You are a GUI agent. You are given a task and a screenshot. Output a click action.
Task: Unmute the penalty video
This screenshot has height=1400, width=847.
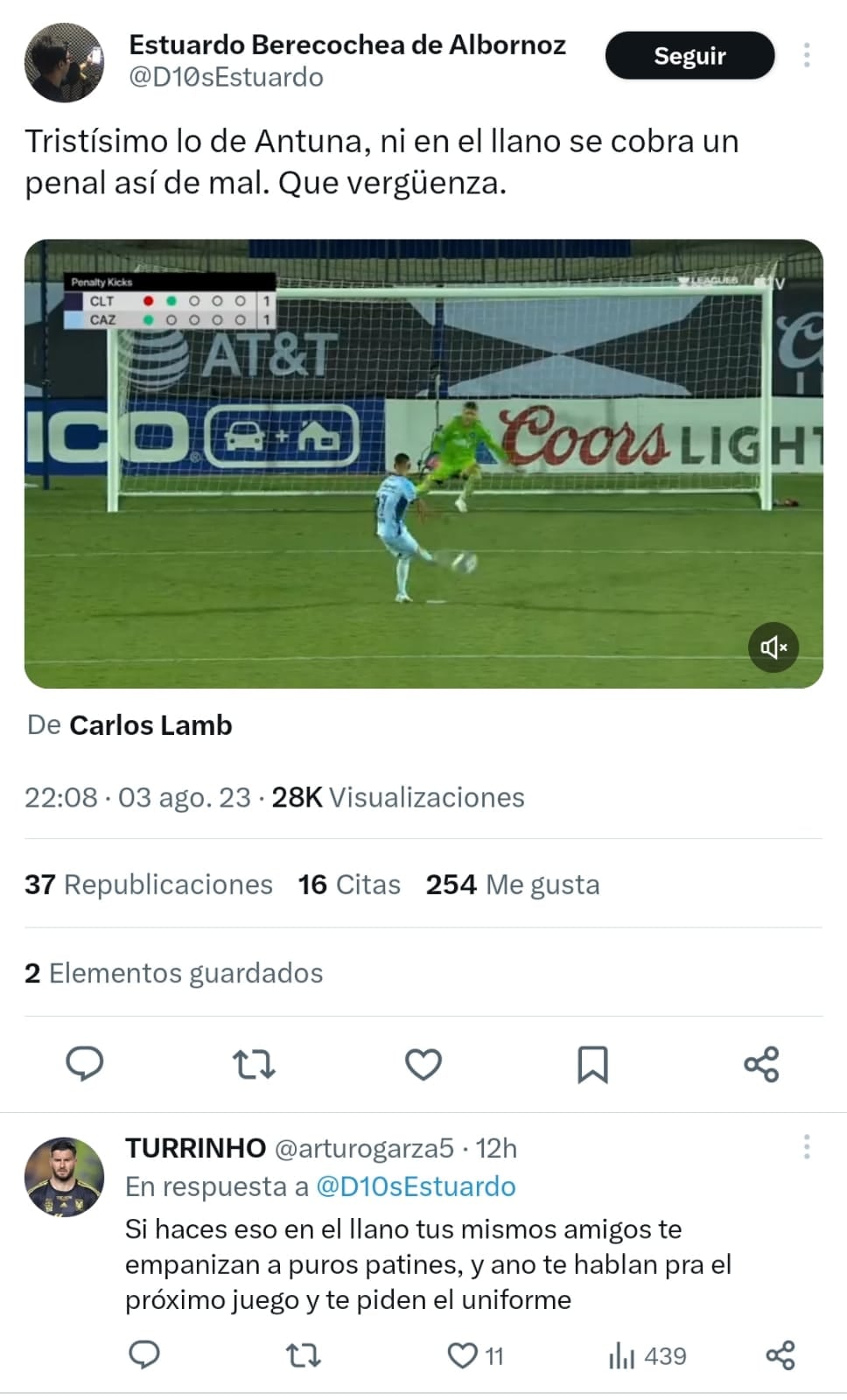pyautogui.click(x=773, y=647)
